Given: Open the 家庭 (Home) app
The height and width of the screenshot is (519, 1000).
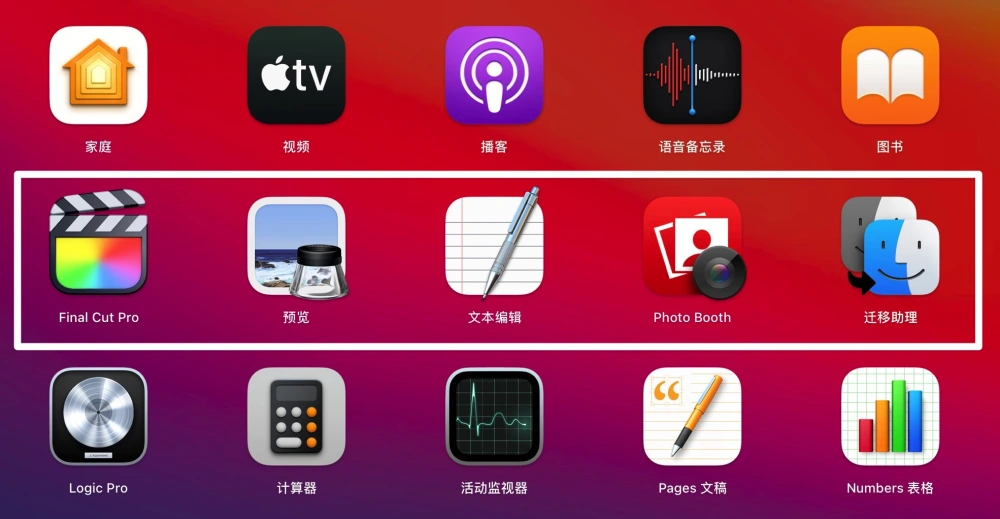Looking at the screenshot, I should coord(98,75).
